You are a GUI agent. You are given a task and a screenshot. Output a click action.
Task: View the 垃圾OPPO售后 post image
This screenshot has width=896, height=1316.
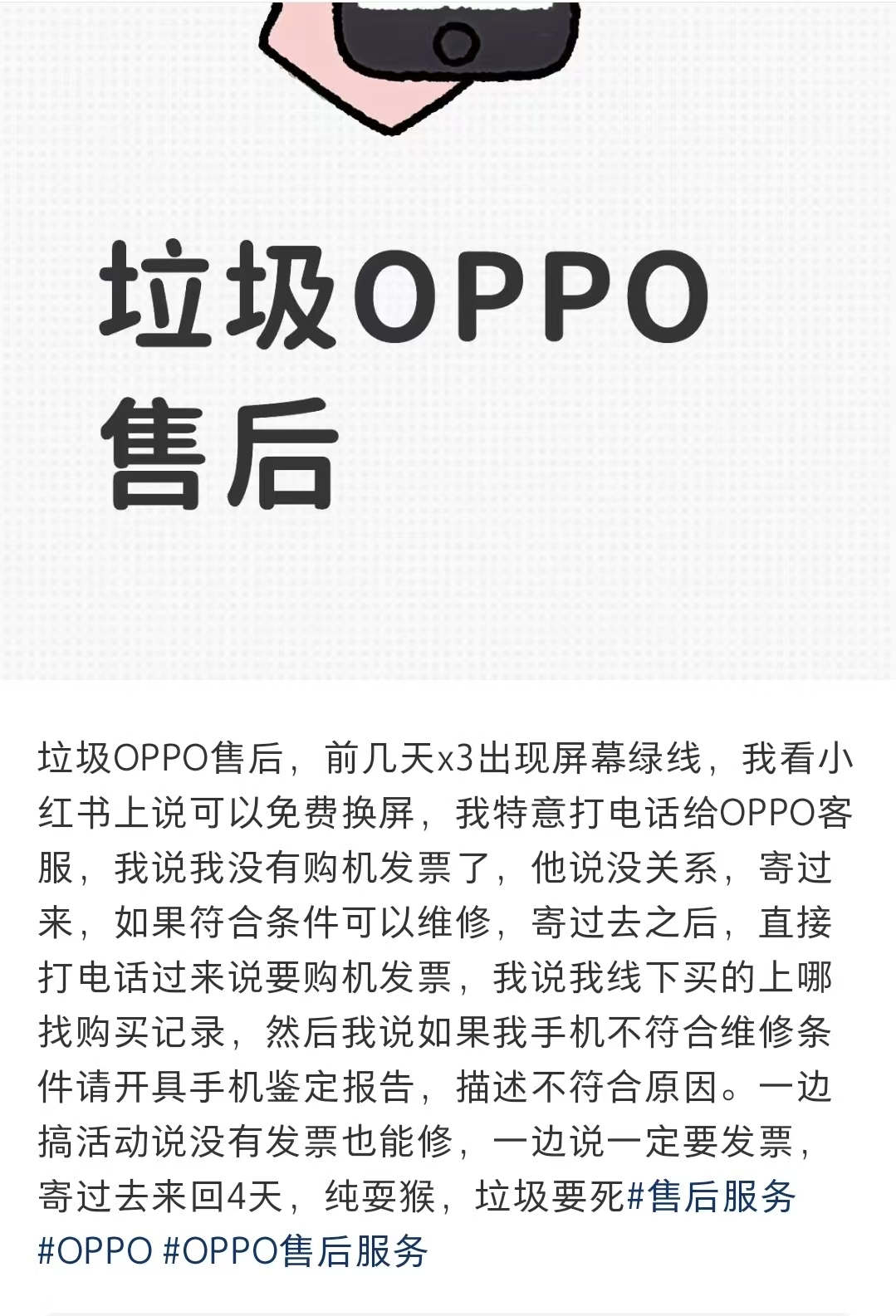tap(448, 340)
